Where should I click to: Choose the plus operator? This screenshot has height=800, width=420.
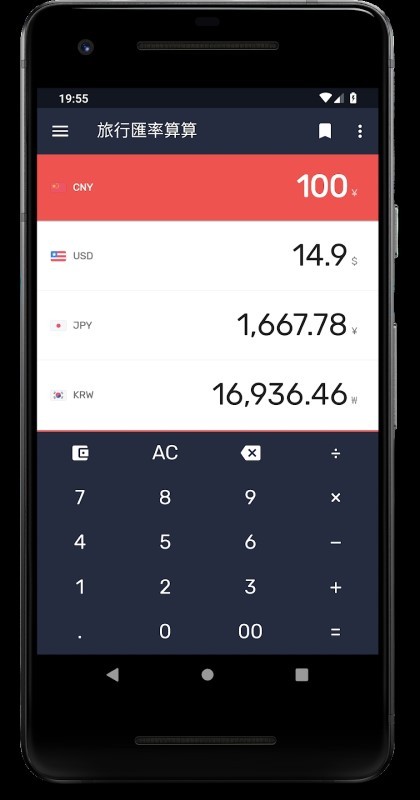tap(335, 587)
